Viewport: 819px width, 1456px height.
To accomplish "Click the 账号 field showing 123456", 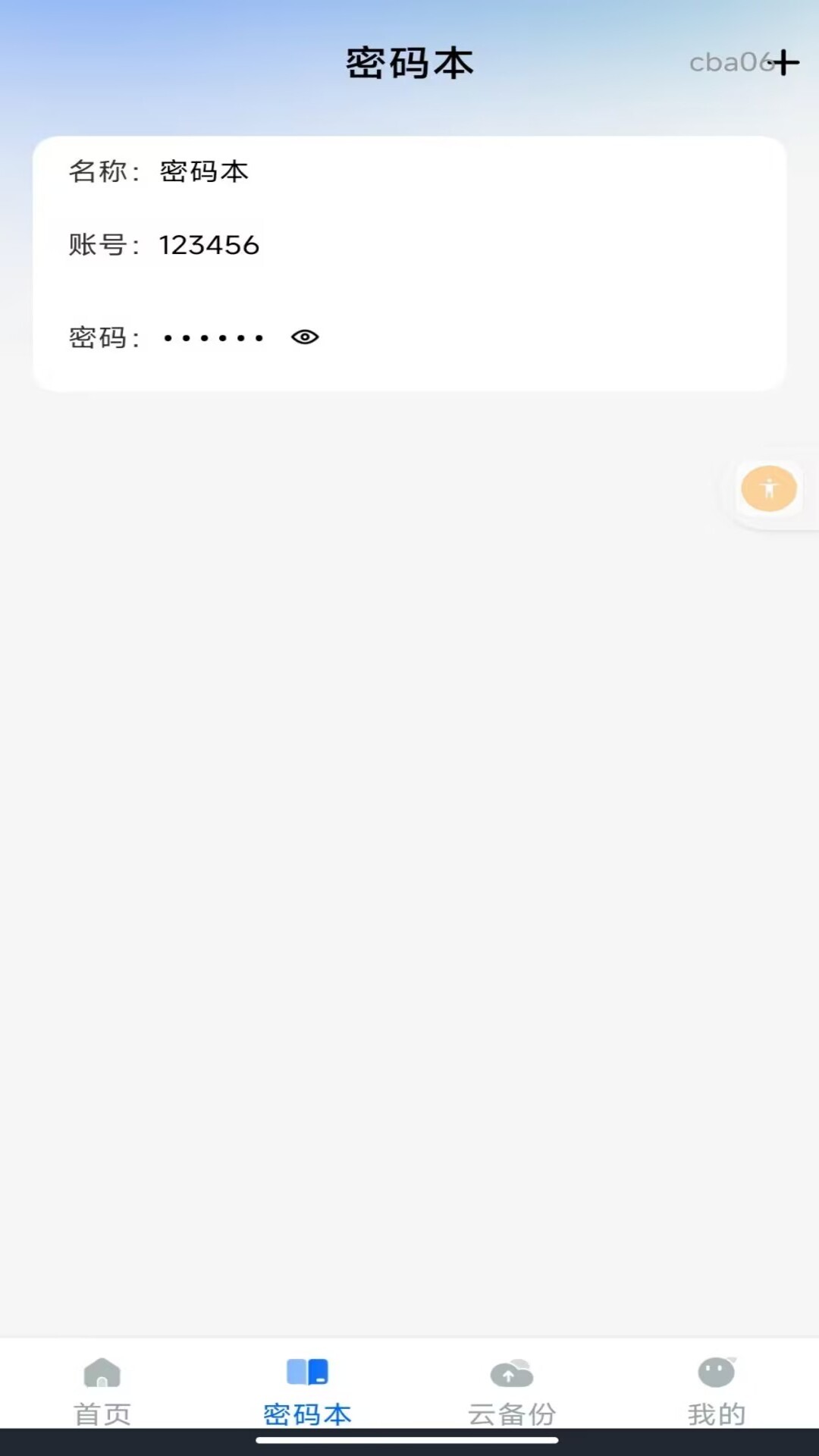I will (209, 244).
